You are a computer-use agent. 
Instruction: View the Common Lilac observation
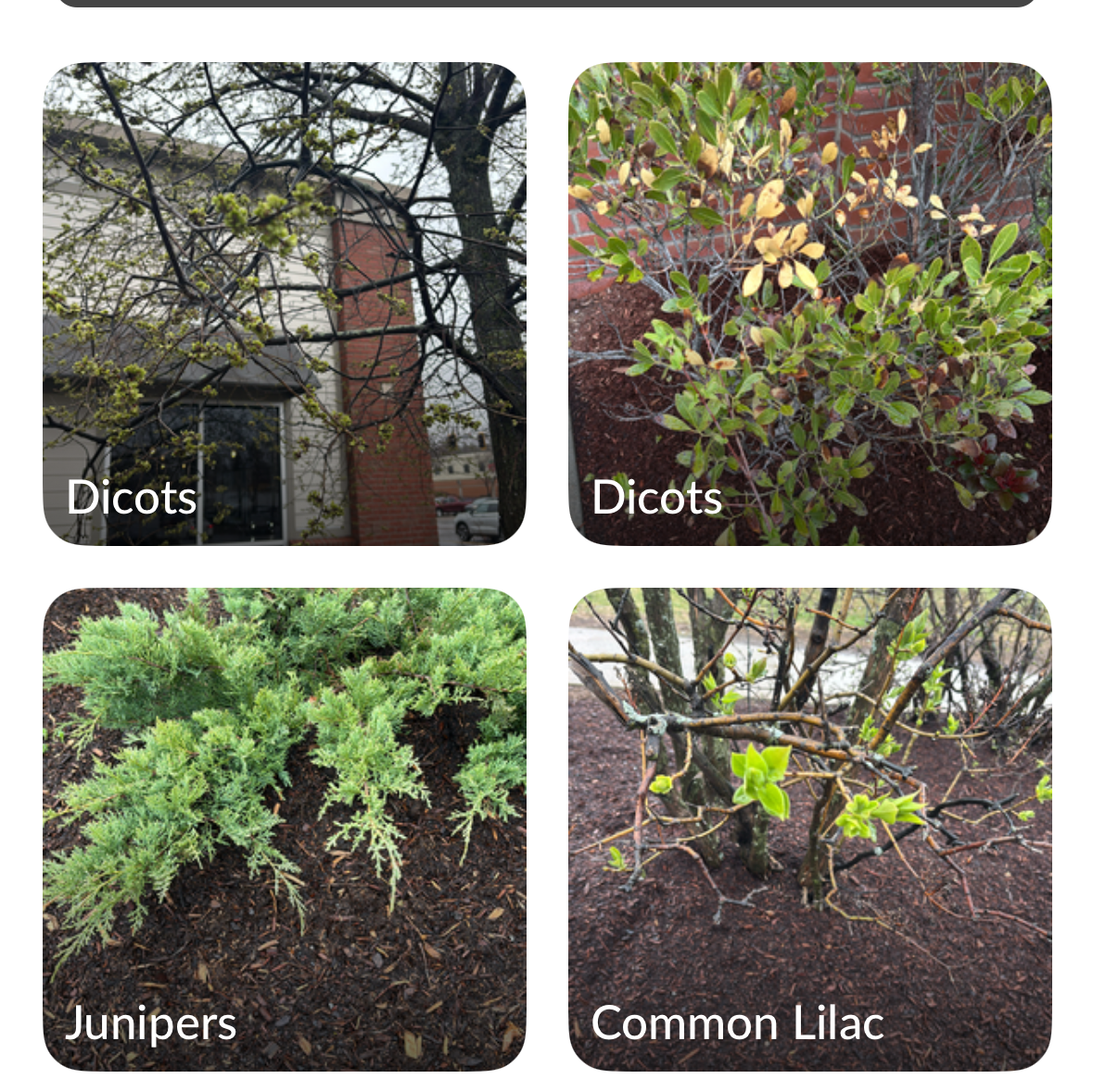[809, 829]
